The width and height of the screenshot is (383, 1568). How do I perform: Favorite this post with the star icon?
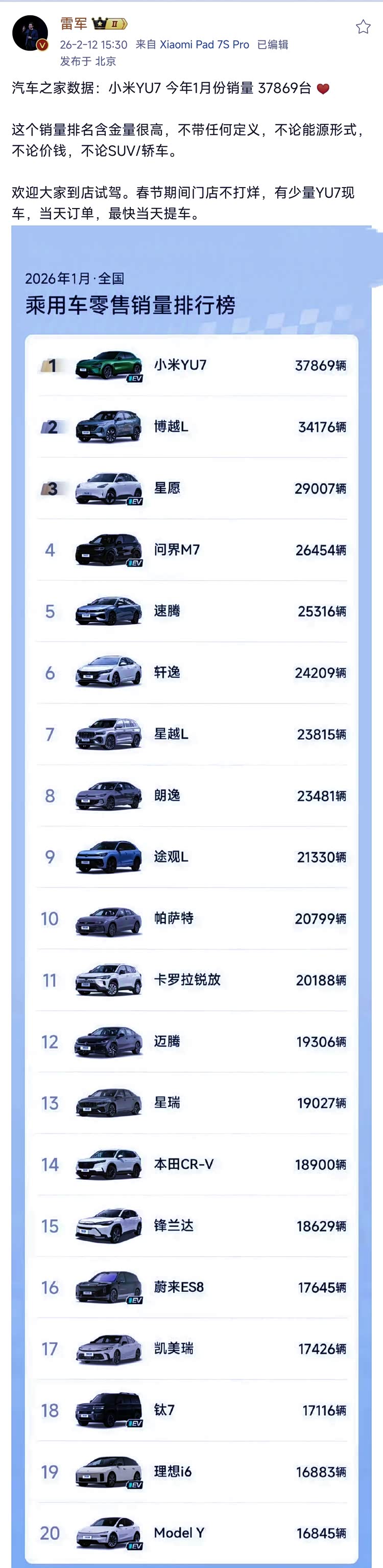363,27
